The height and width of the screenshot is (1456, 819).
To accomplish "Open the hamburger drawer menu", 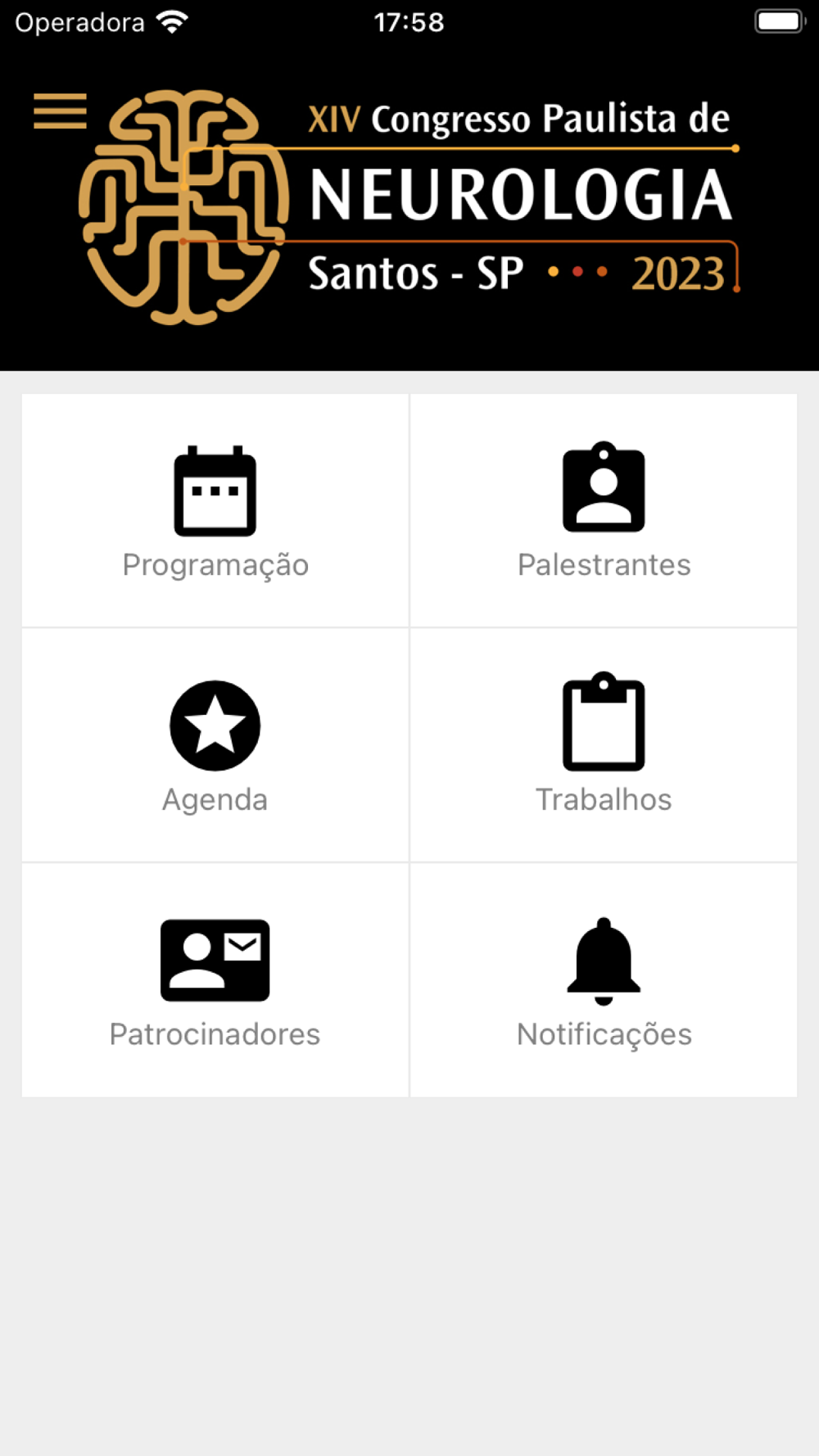I will (60, 111).
